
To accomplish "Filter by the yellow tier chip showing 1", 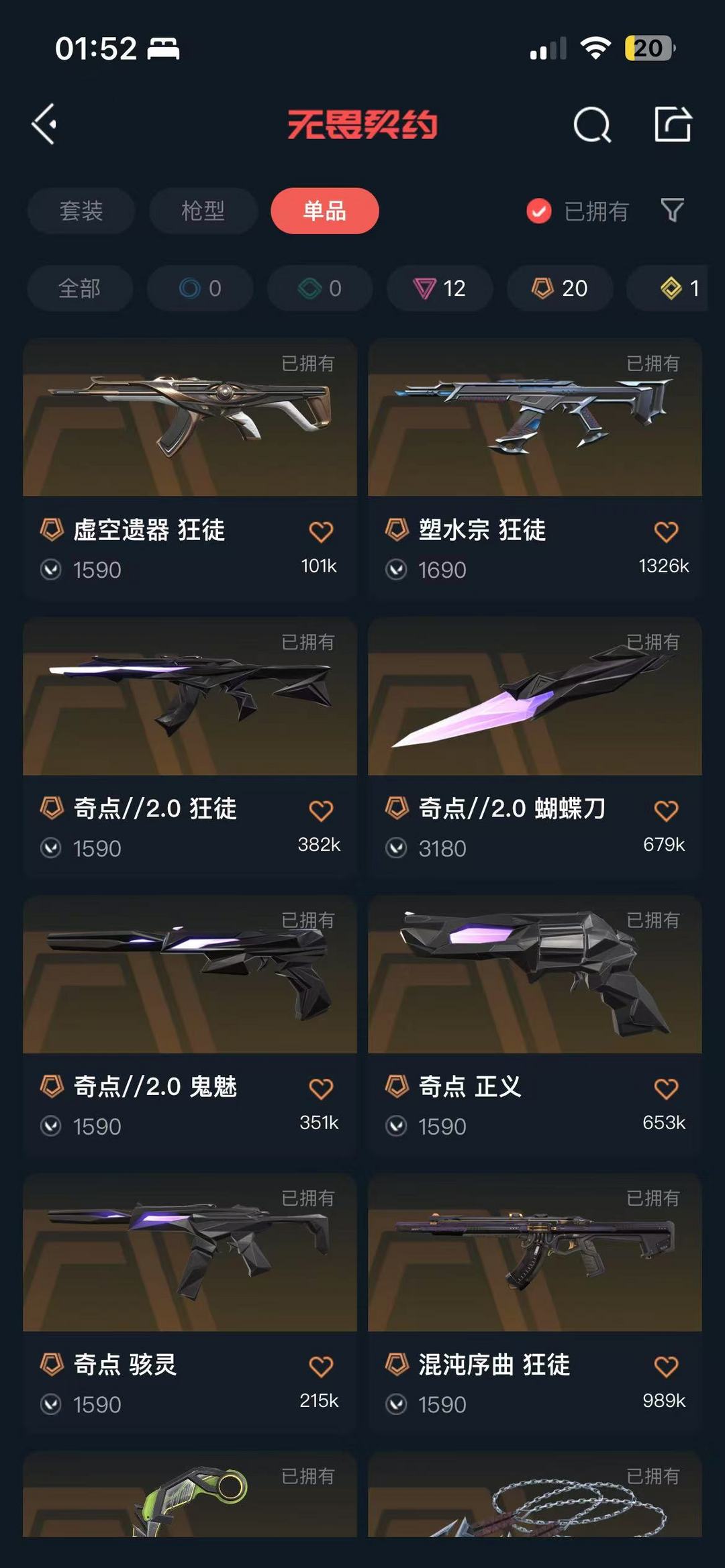I will point(667,289).
